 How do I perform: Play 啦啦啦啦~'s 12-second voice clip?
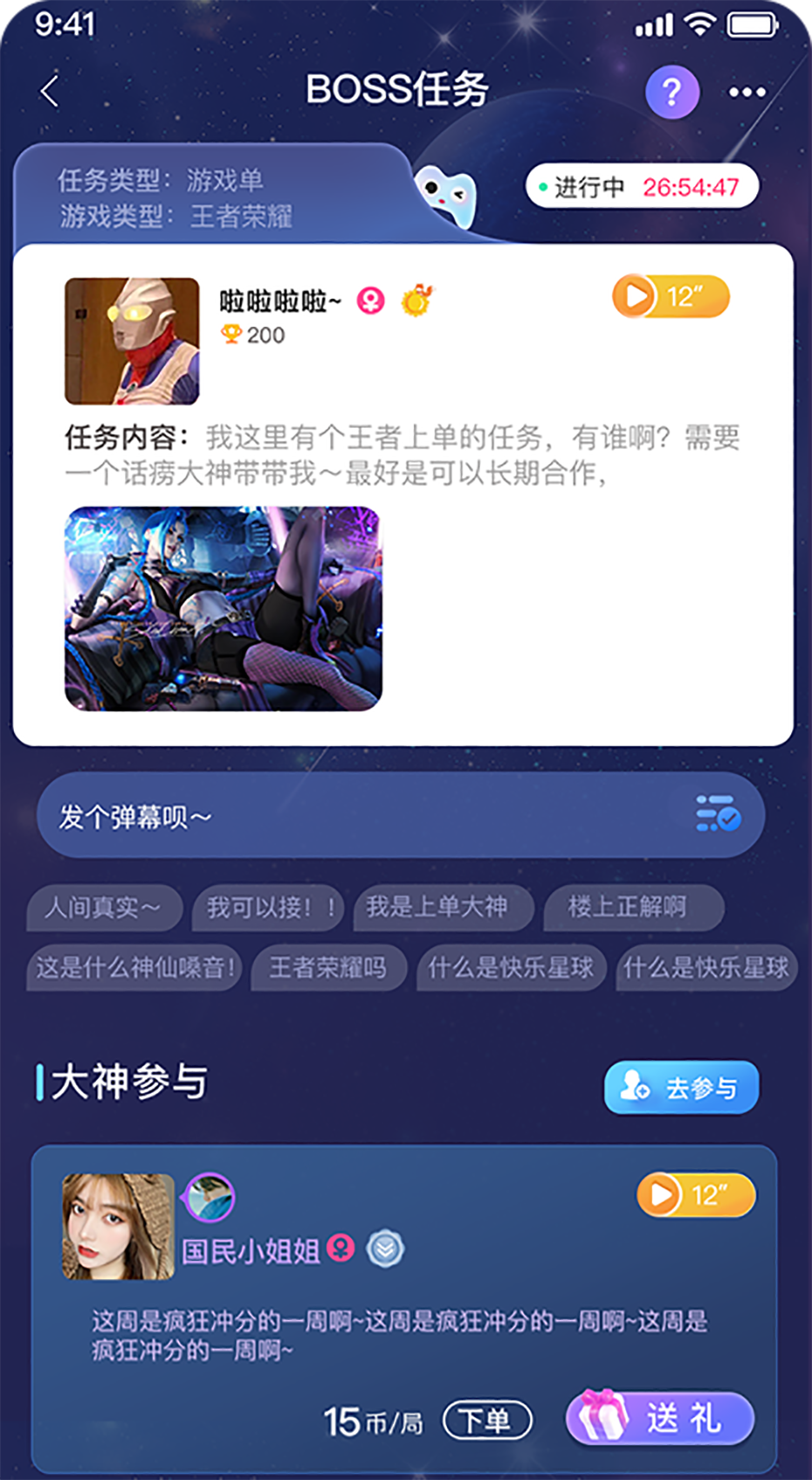point(670,297)
